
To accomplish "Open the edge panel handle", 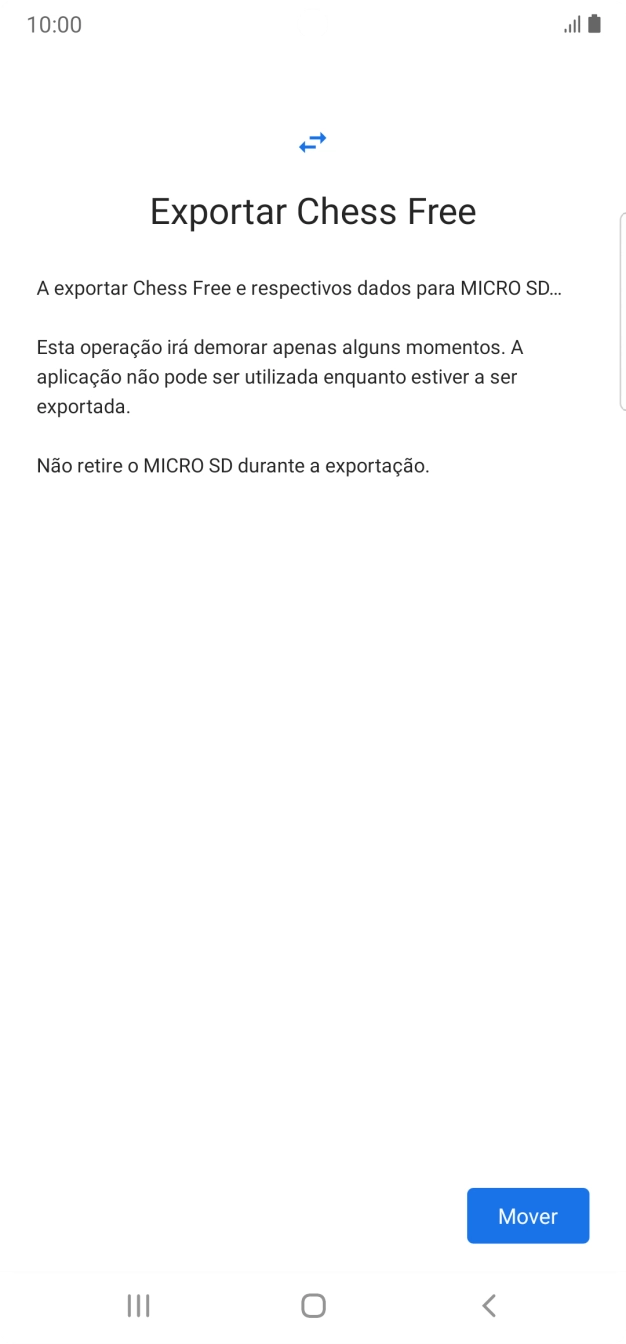I will [622, 311].
